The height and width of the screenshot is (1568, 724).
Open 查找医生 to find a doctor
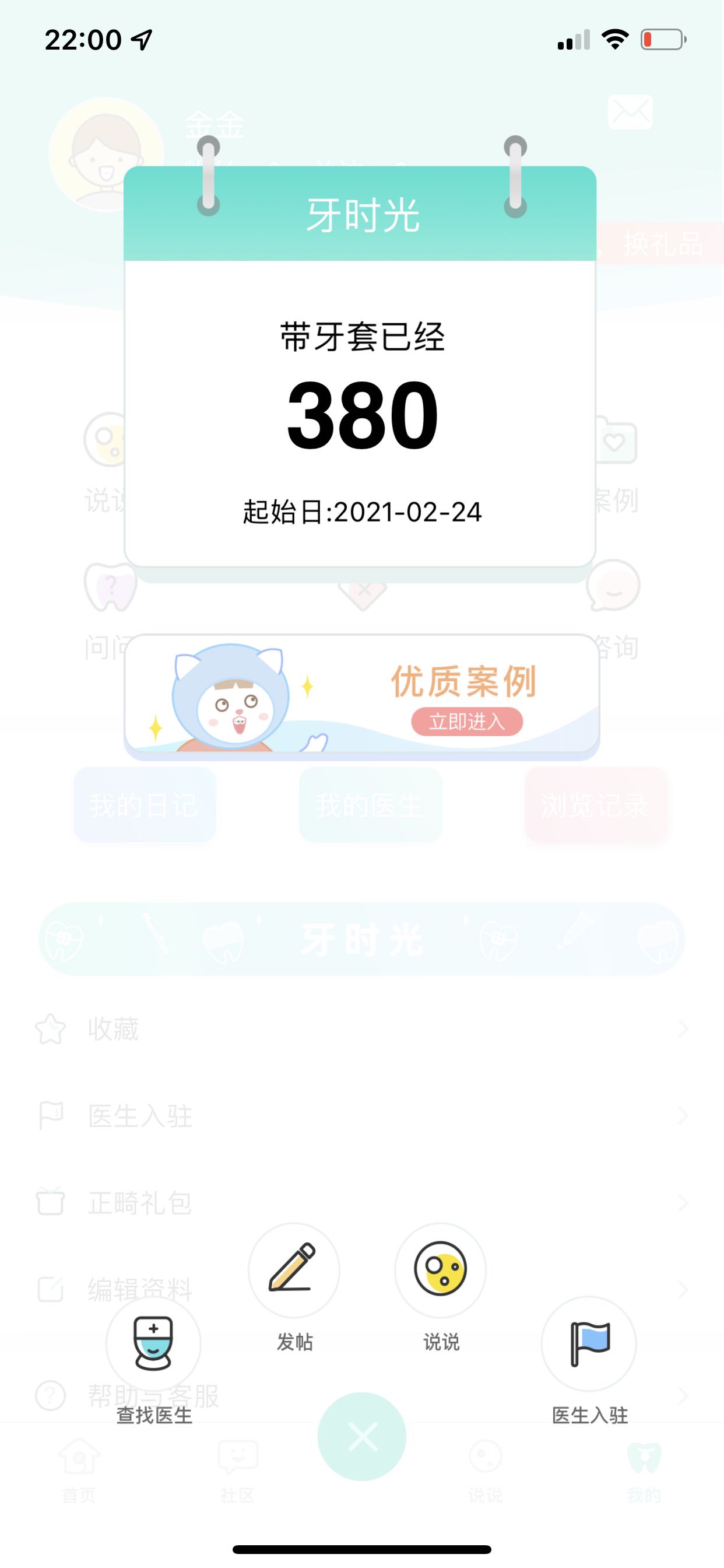(153, 1344)
